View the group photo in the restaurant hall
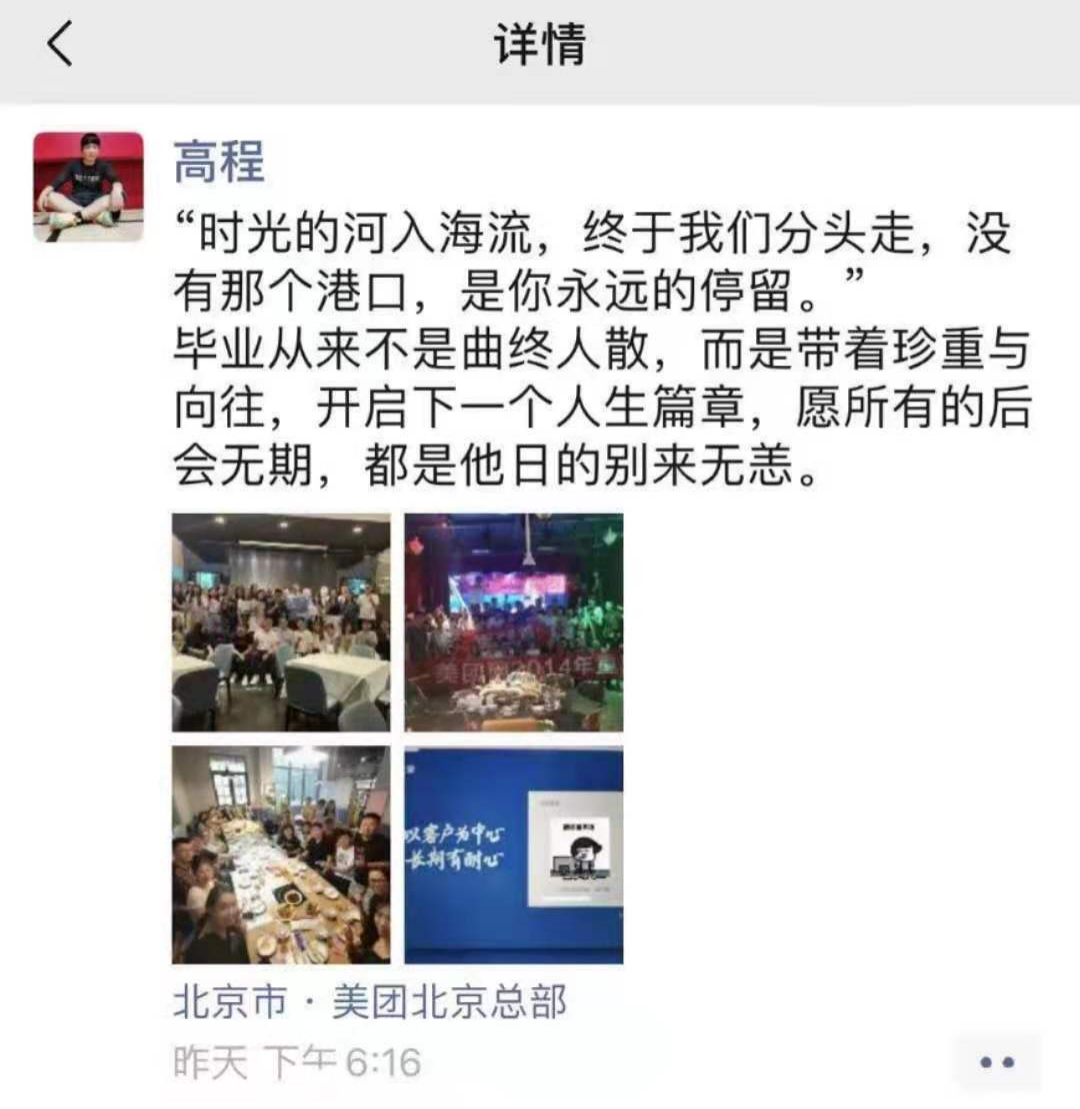The image size is (1080, 1109). tap(281, 623)
